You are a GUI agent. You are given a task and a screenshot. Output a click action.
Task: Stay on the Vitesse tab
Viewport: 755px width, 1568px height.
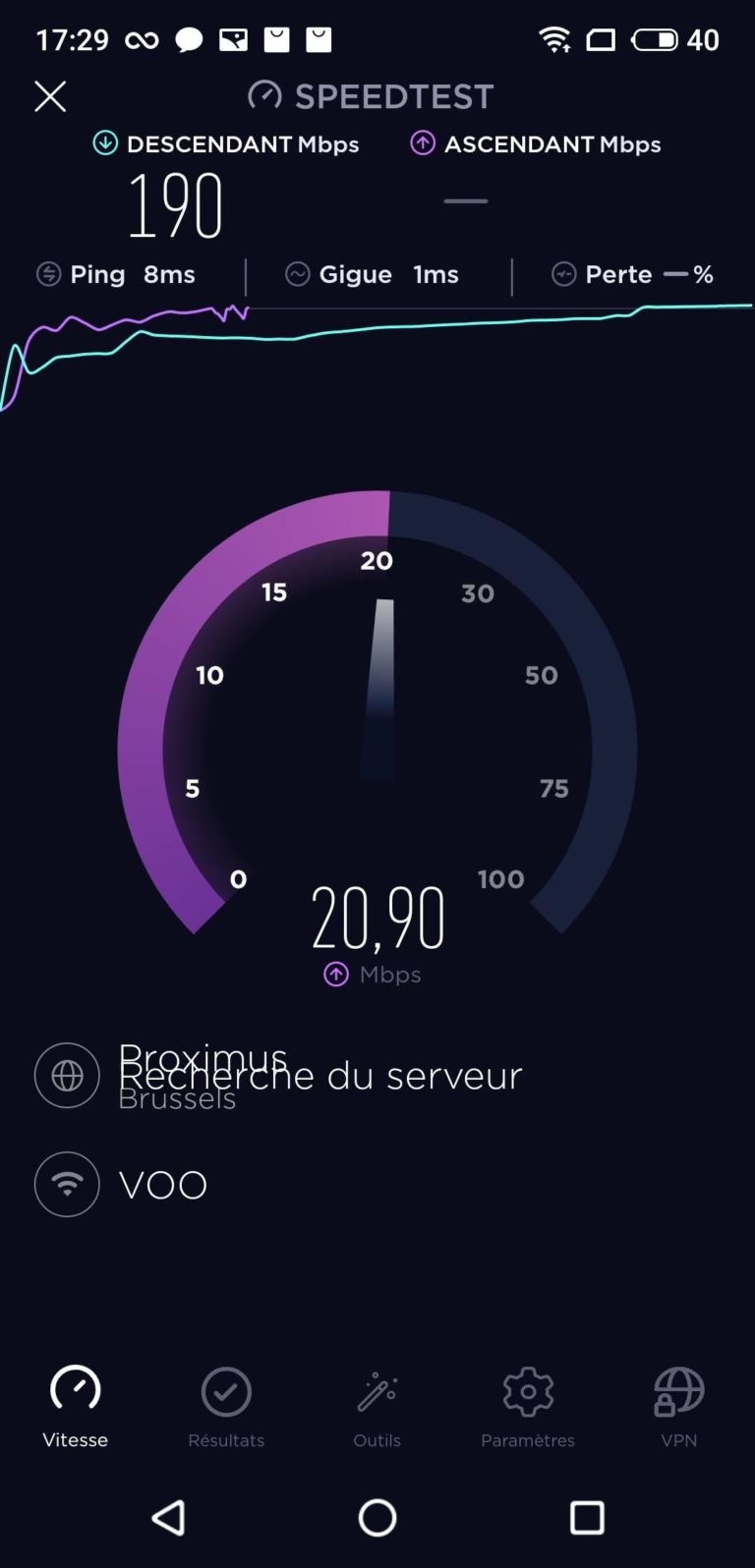pos(76,1406)
